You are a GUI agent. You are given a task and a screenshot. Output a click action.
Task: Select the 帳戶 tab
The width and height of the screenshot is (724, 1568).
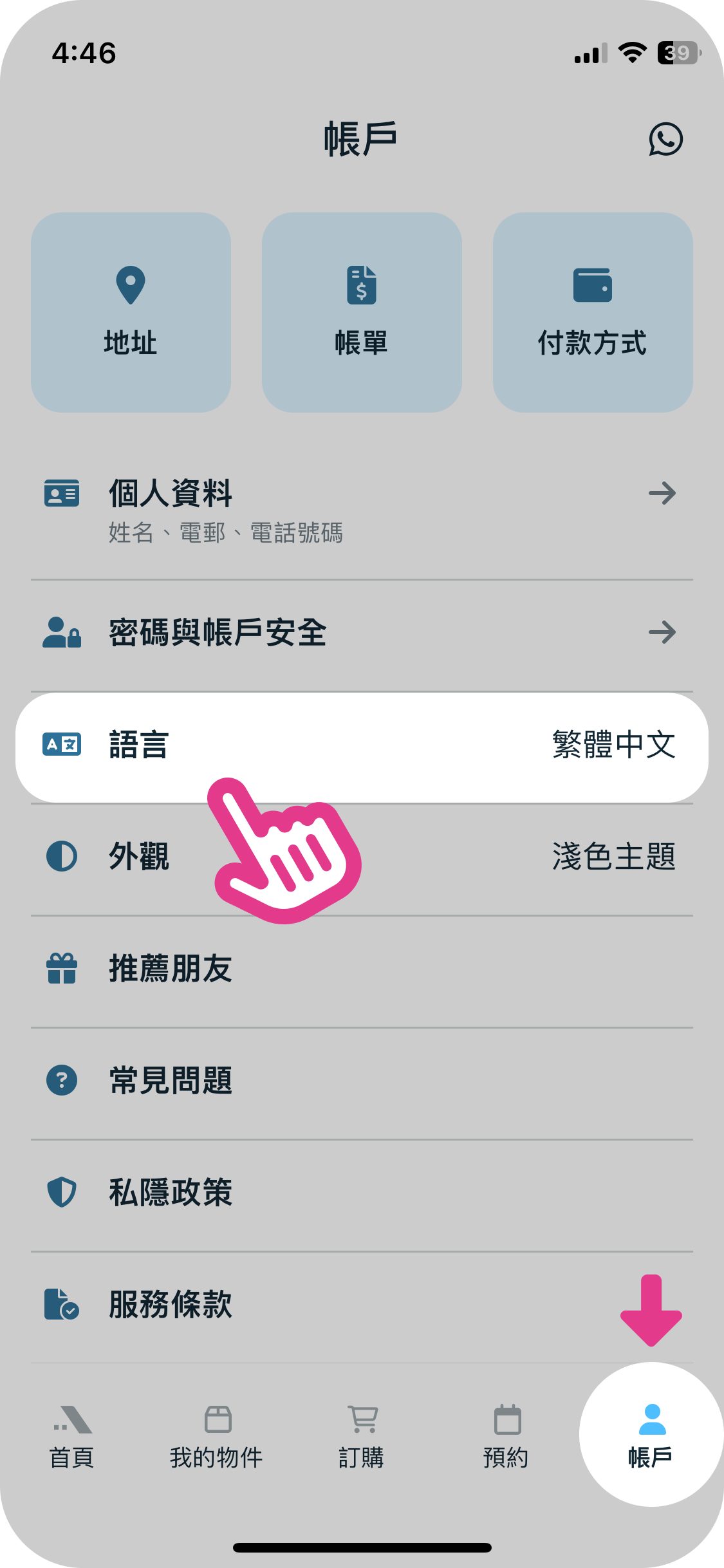(651, 1437)
